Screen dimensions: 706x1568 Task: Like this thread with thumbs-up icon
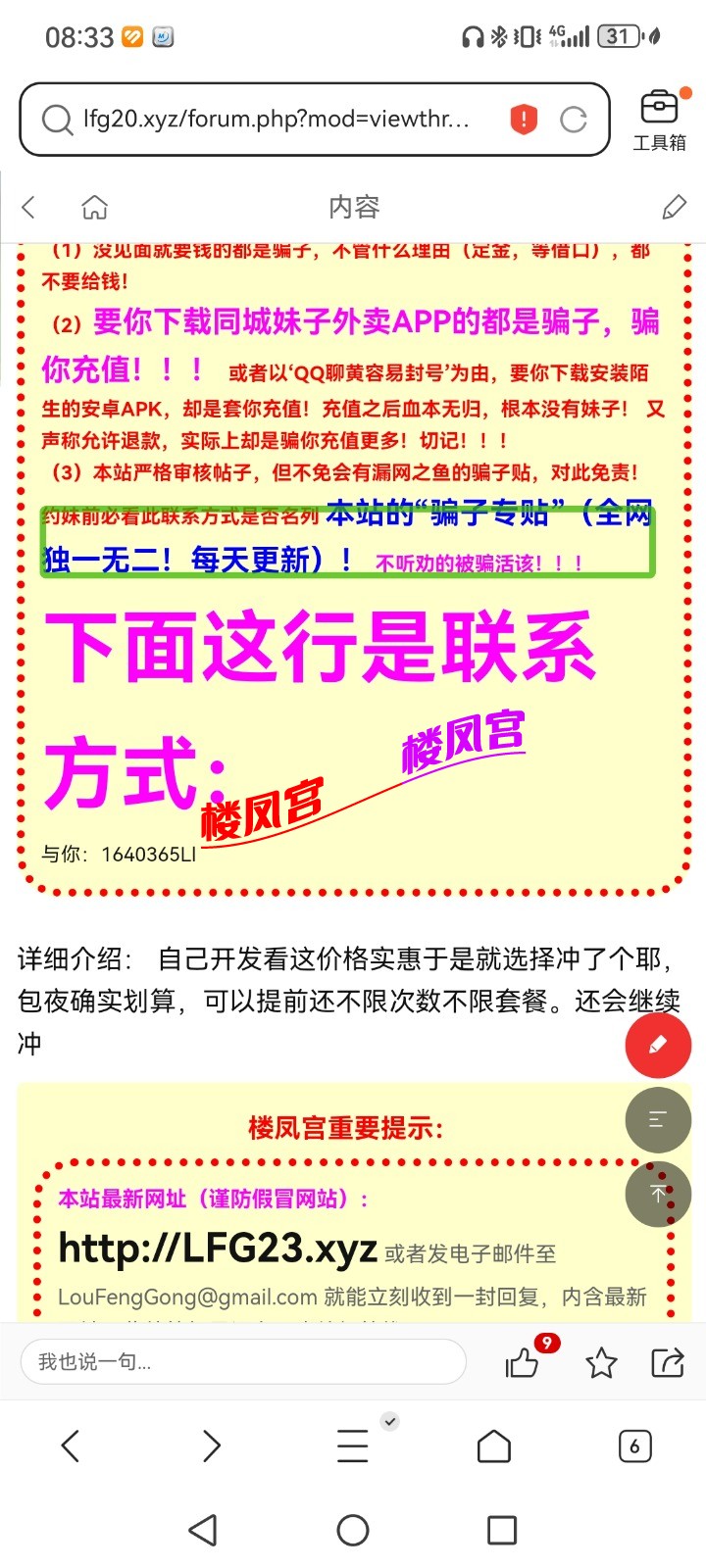click(523, 1362)
